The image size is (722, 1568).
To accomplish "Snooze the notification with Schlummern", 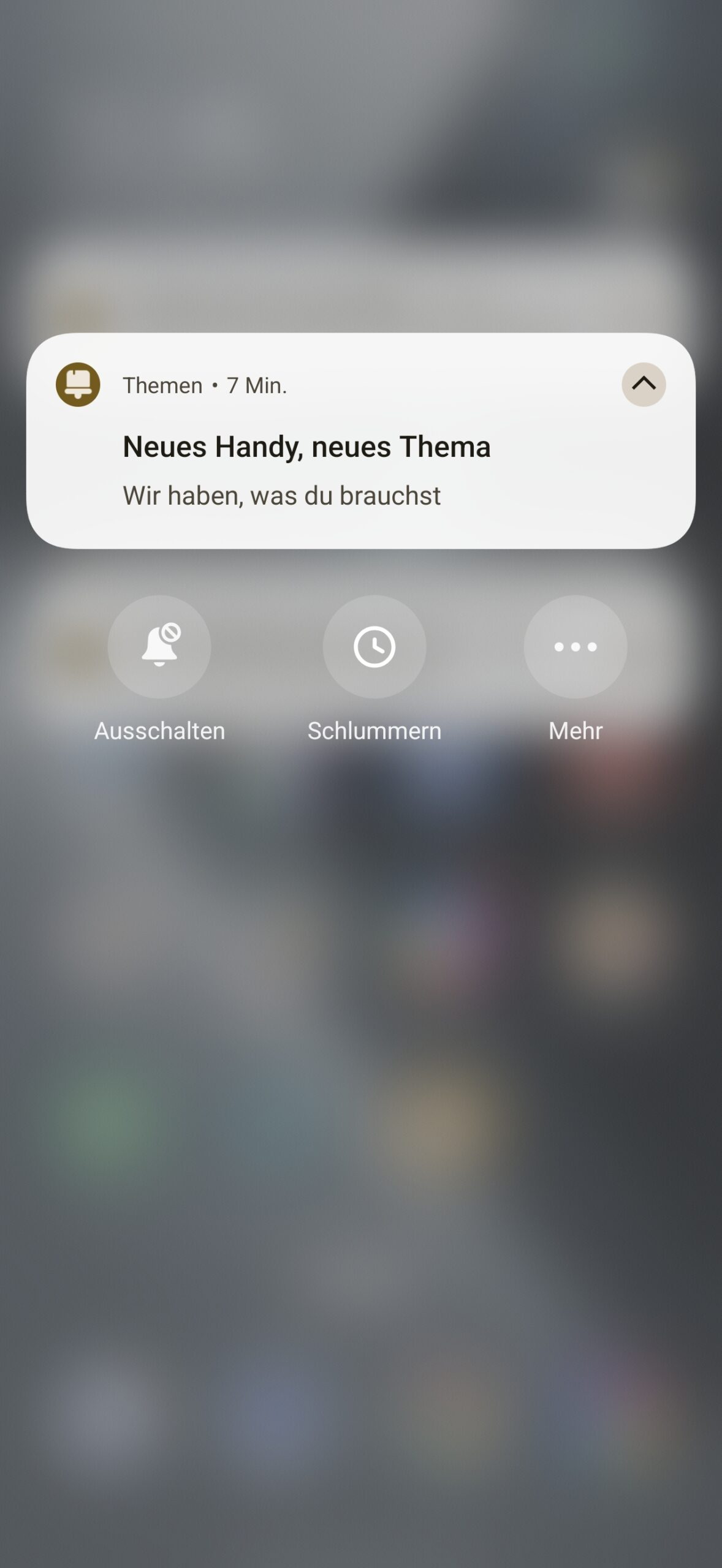I will click(x=374, y=647).
